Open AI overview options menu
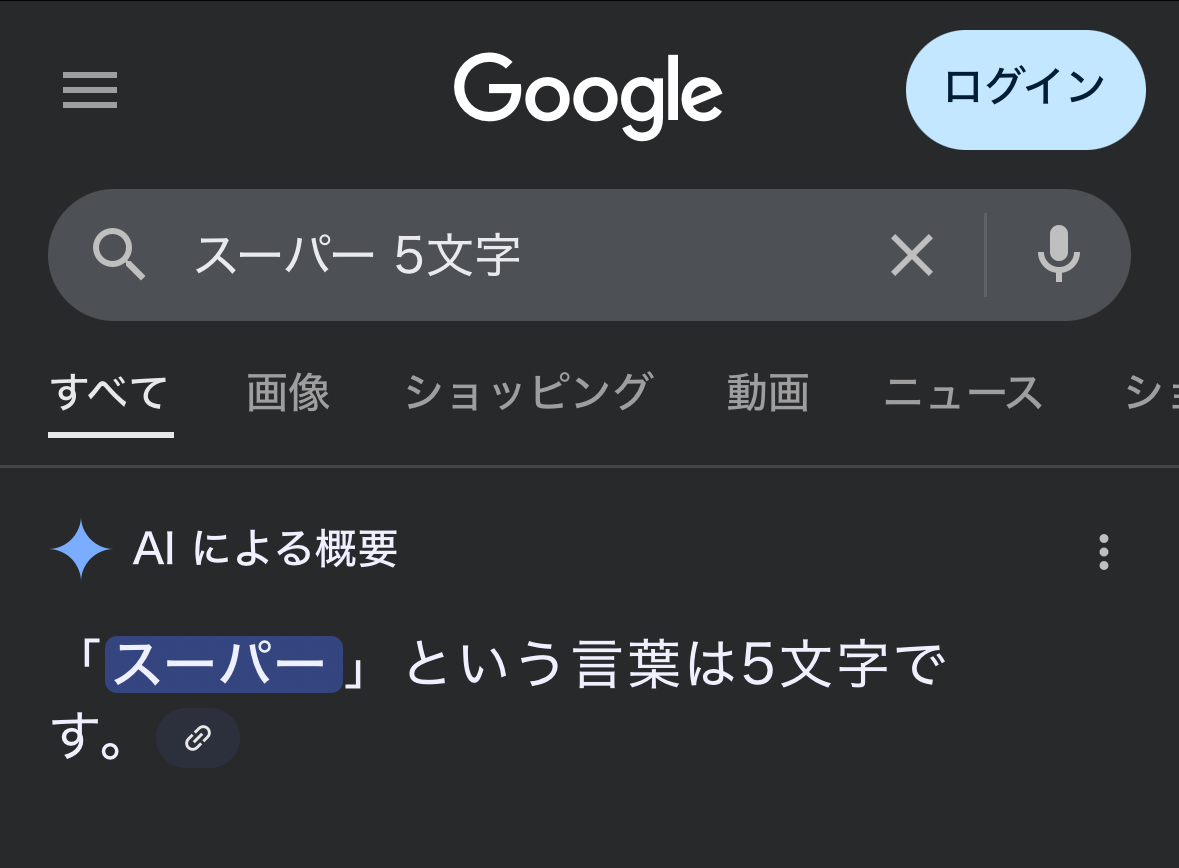The image size is (1179, 868). (1103, 552)
